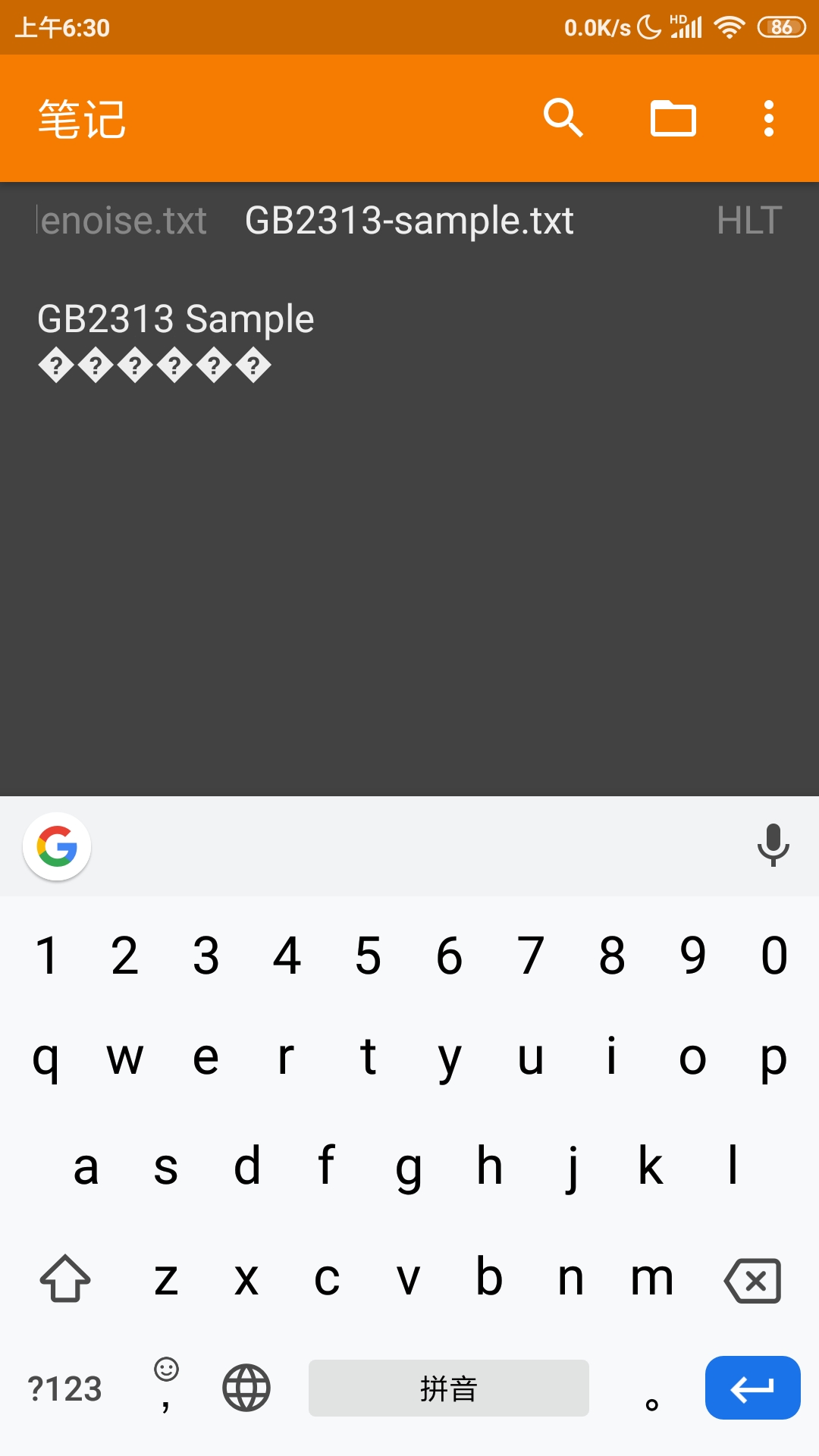Start voice input with the microphone icon

coord(773,847)
